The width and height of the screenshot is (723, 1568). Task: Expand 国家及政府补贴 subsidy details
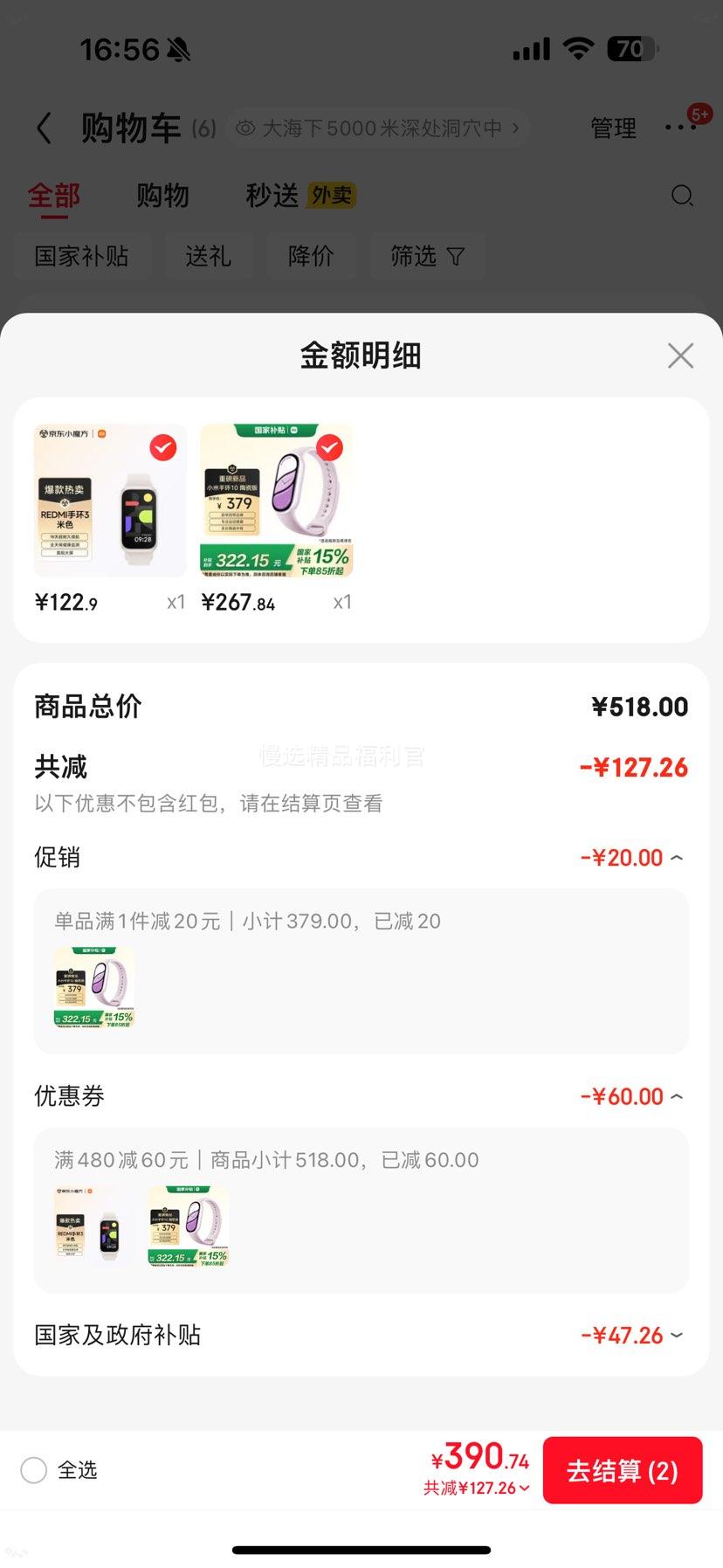(x=676, y=1335)
